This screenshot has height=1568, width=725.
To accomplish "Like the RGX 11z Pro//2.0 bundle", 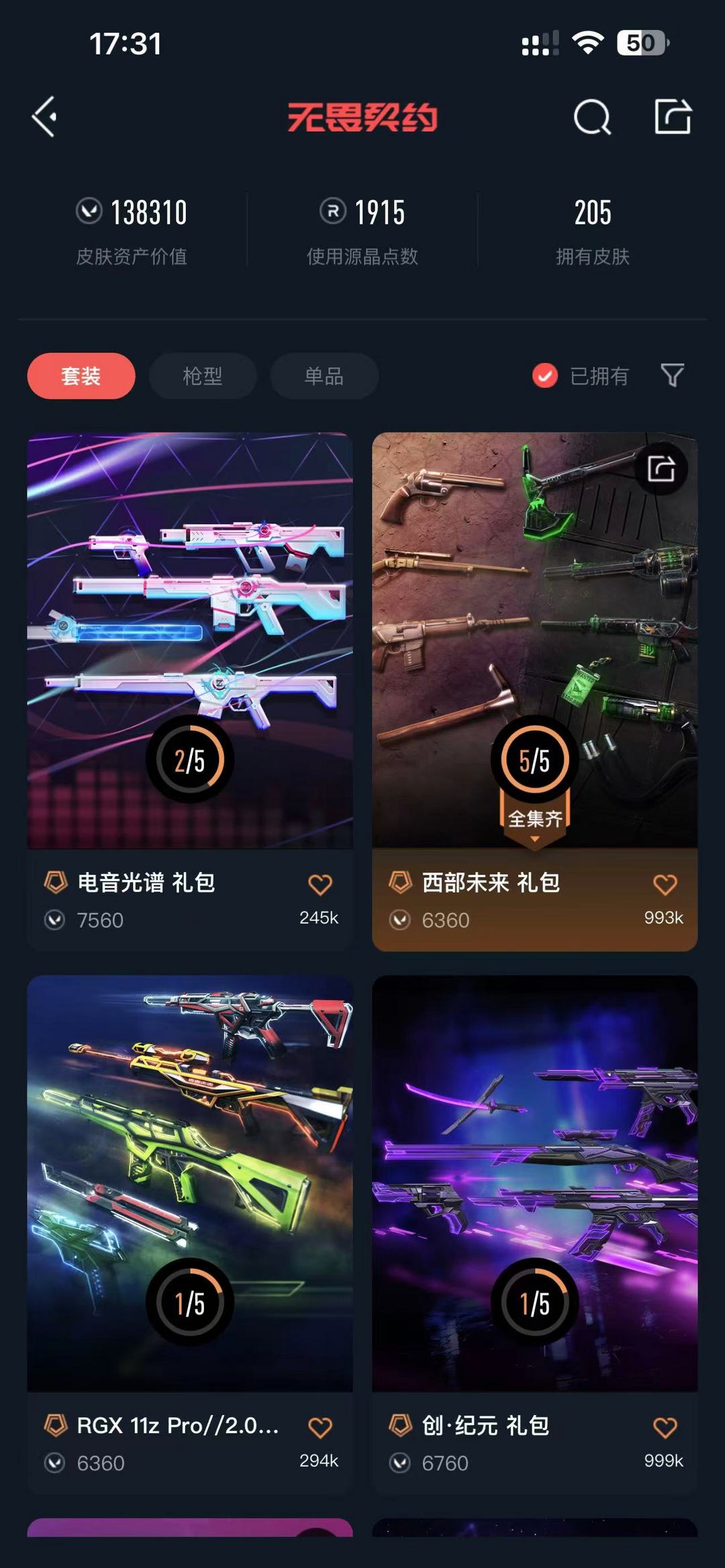I will 320,1427.
